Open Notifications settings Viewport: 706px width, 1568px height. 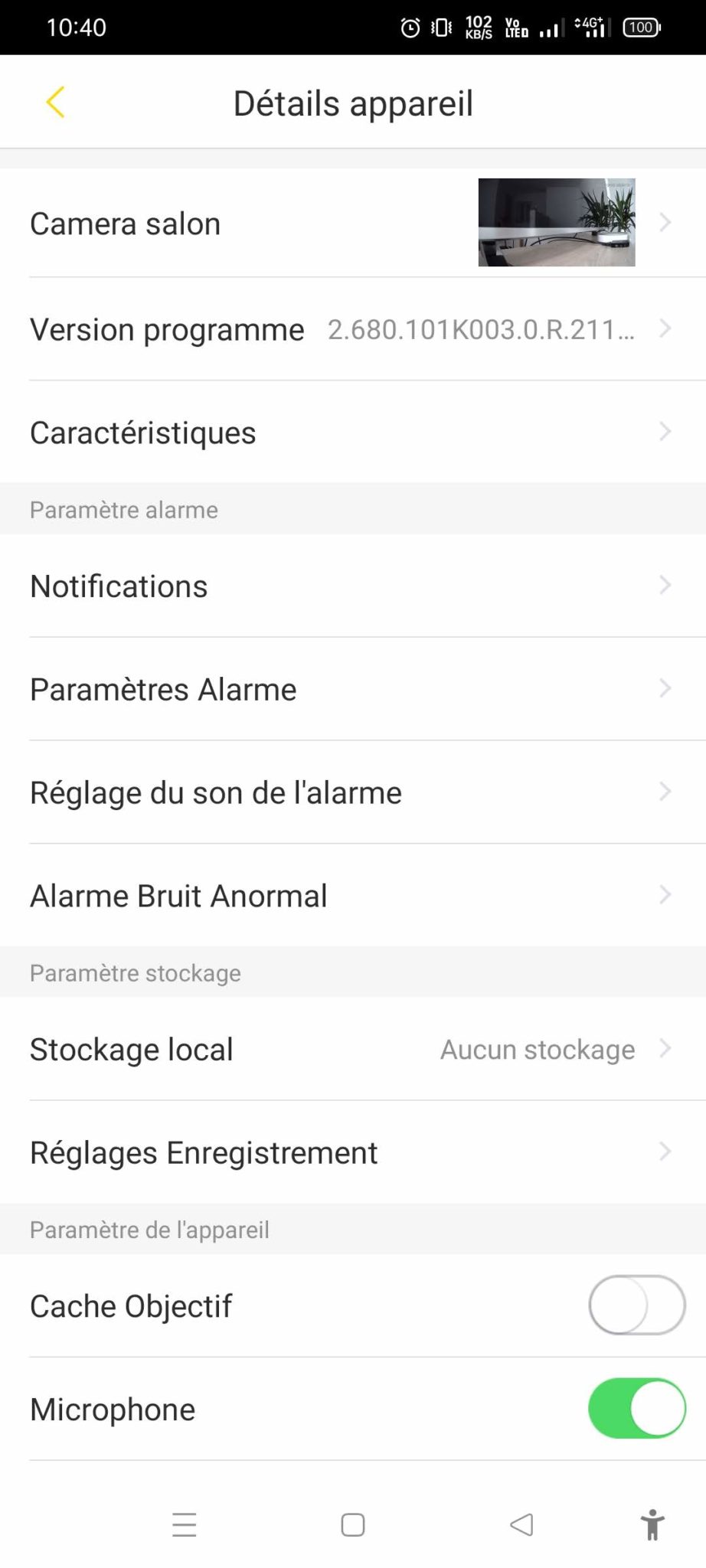tap(353, 586)
